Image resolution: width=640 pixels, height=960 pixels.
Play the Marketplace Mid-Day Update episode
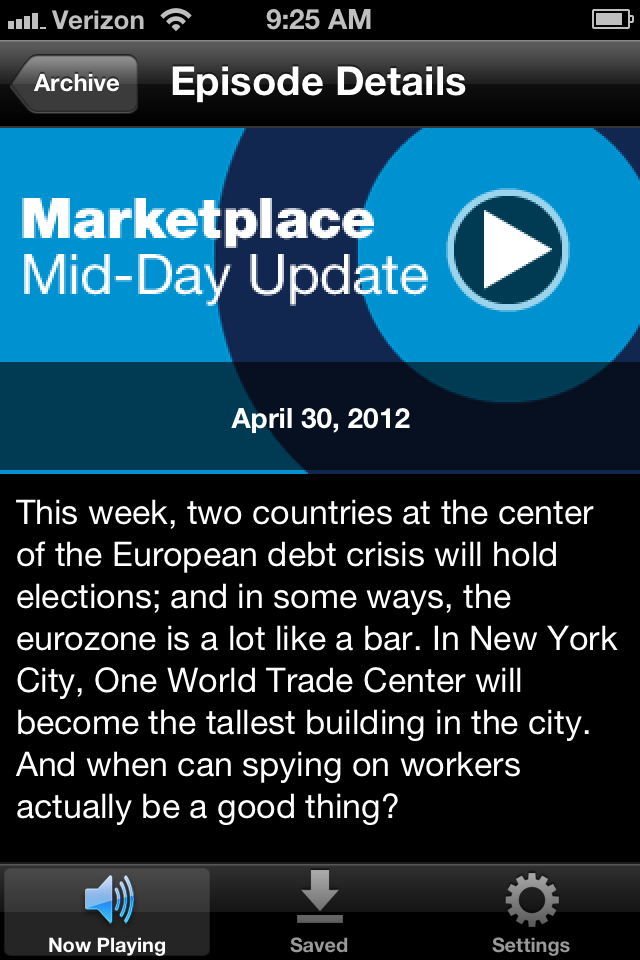coord(508,249)
